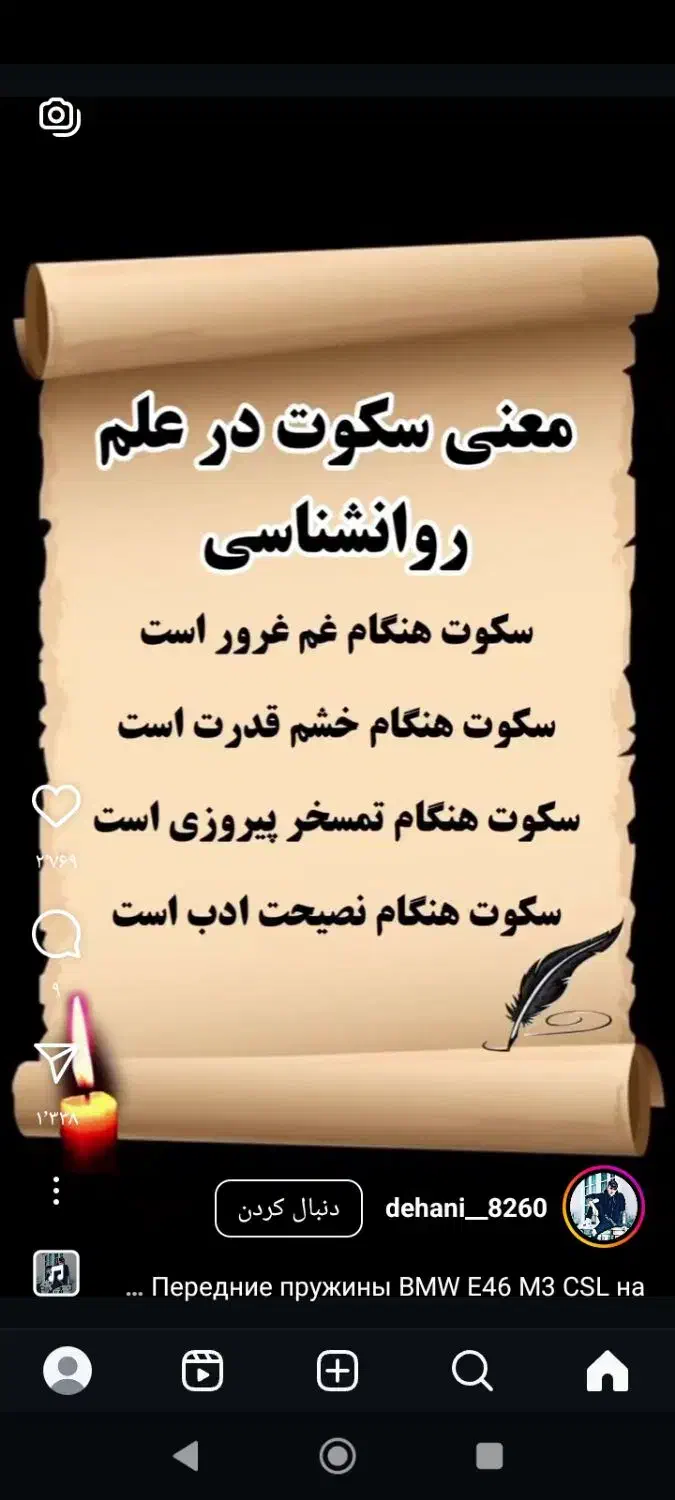
Task: Open the three-dot overflow menu
Action: click(56, 1191)
